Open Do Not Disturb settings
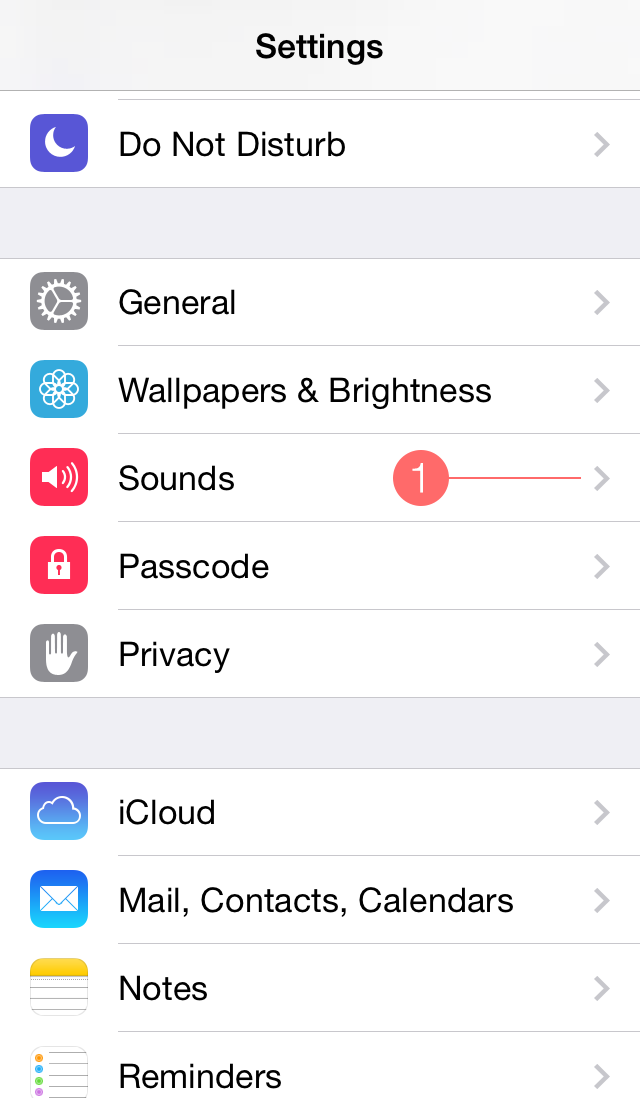 [320, 144]
